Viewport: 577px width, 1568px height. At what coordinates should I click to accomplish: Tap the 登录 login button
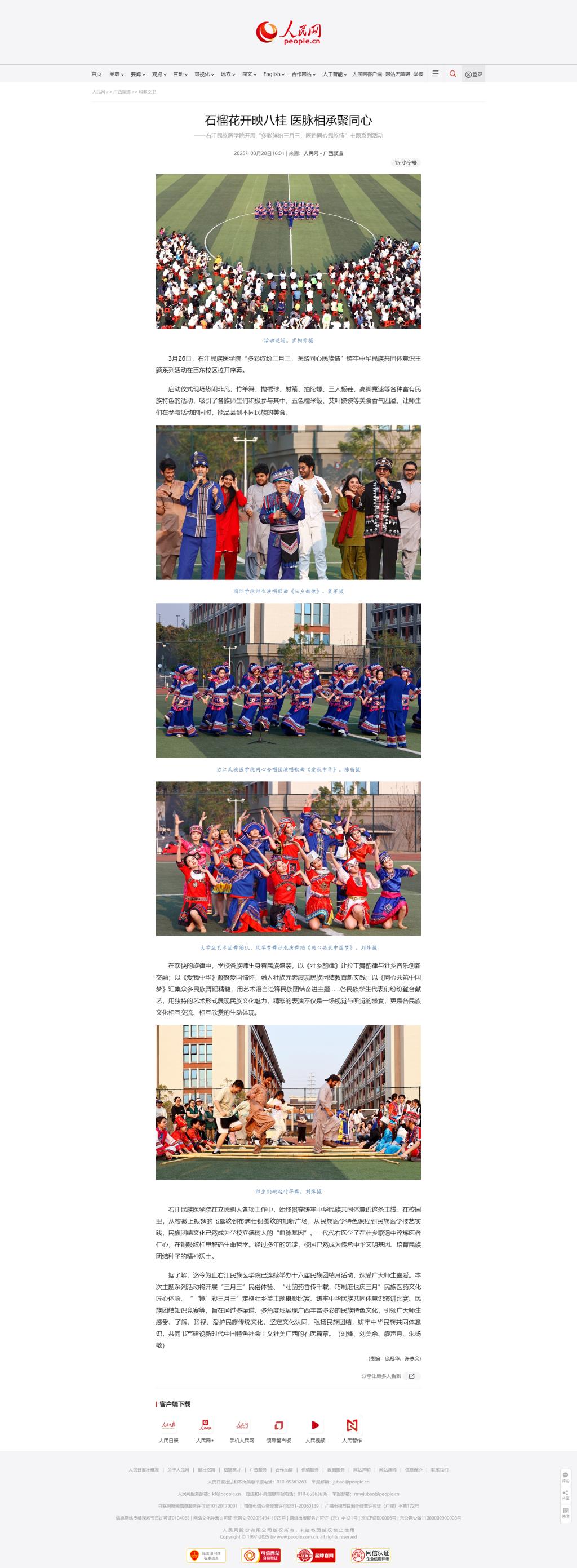pyautogui.click(x=473, y=74)
